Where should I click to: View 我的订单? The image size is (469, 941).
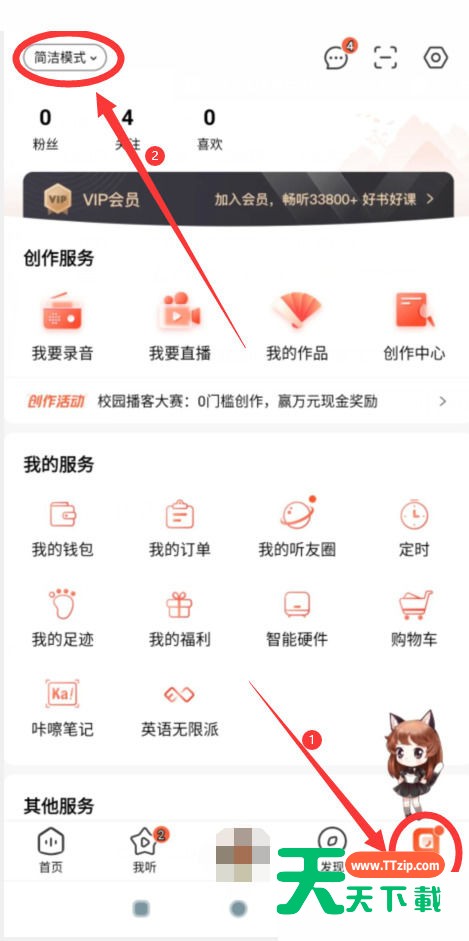coord(180,528)
